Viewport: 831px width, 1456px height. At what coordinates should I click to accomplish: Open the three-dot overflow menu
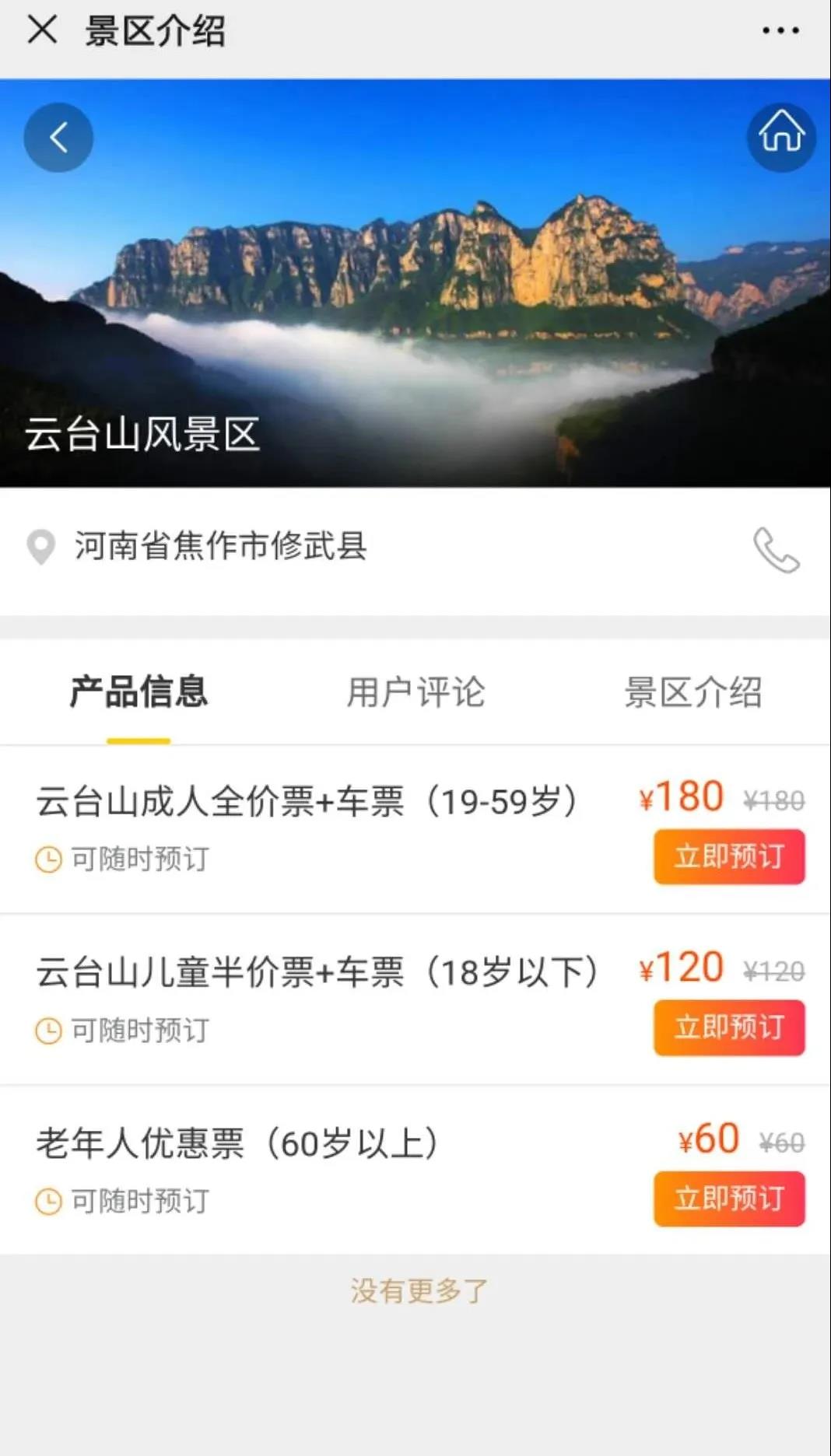[780, 31]
